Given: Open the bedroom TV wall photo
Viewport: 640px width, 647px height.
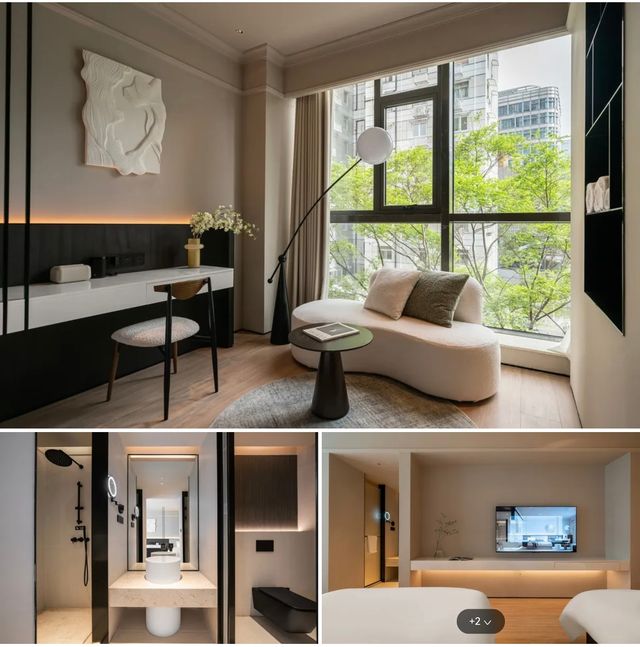Looking at the screenshot, I should point(481,538).
